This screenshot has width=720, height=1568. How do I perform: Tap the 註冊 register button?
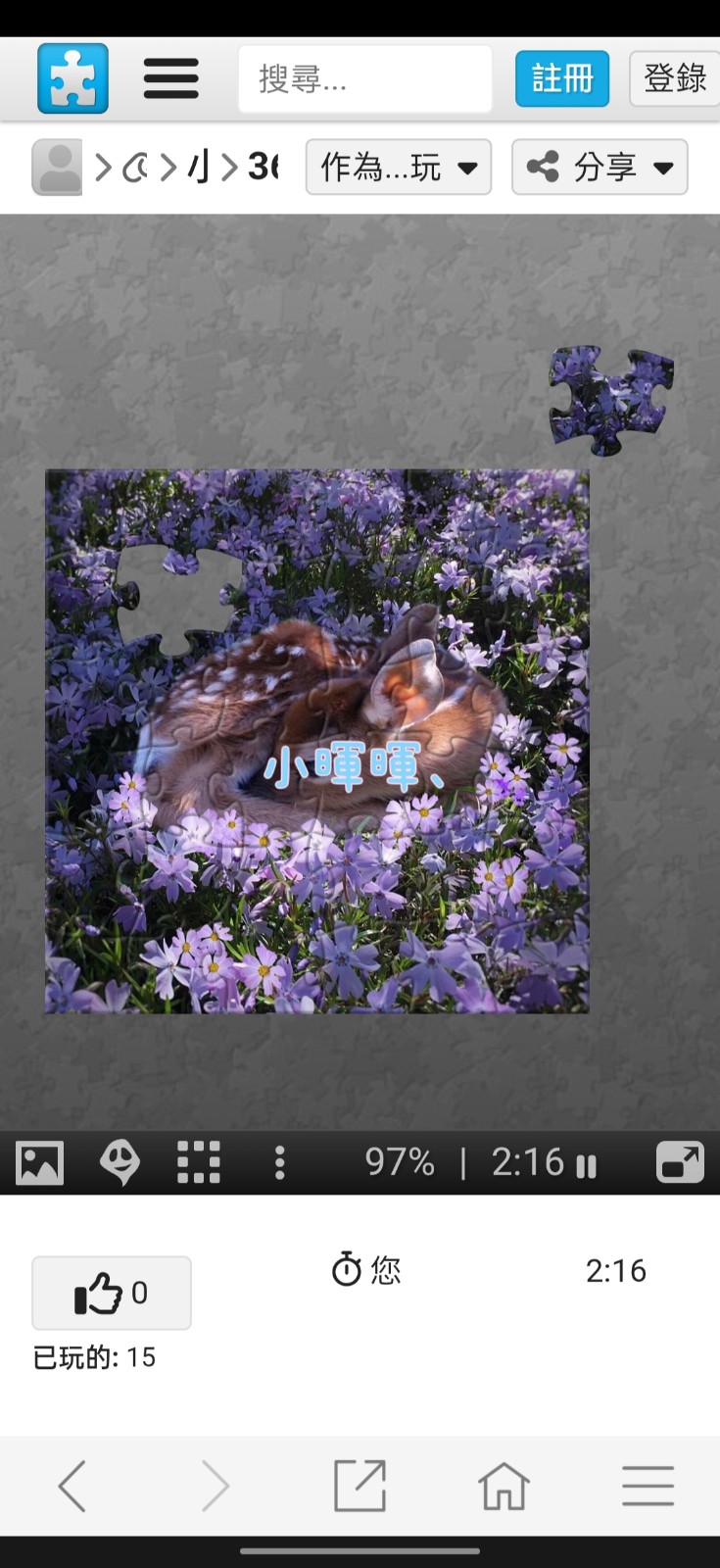tap(562, 78)
